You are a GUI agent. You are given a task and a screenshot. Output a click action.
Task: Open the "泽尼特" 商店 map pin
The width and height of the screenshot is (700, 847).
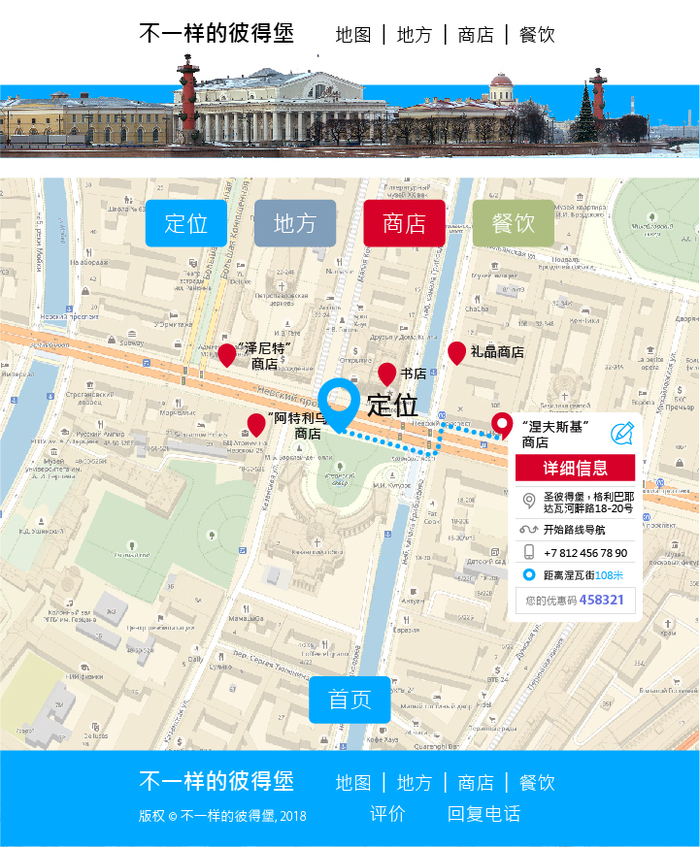pyautogui.click(x=227, y=354)
